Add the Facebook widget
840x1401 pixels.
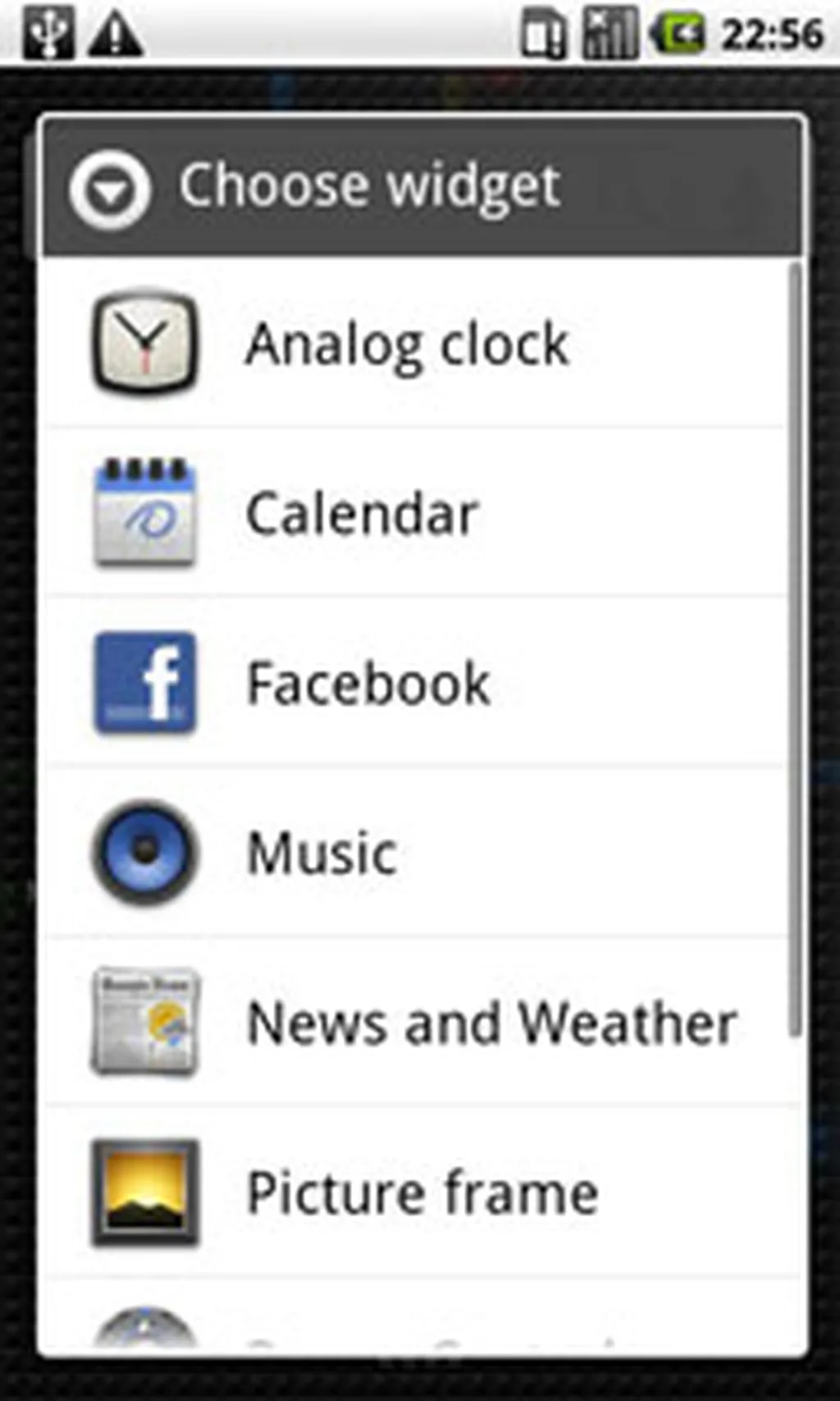[x=369, y=684]
